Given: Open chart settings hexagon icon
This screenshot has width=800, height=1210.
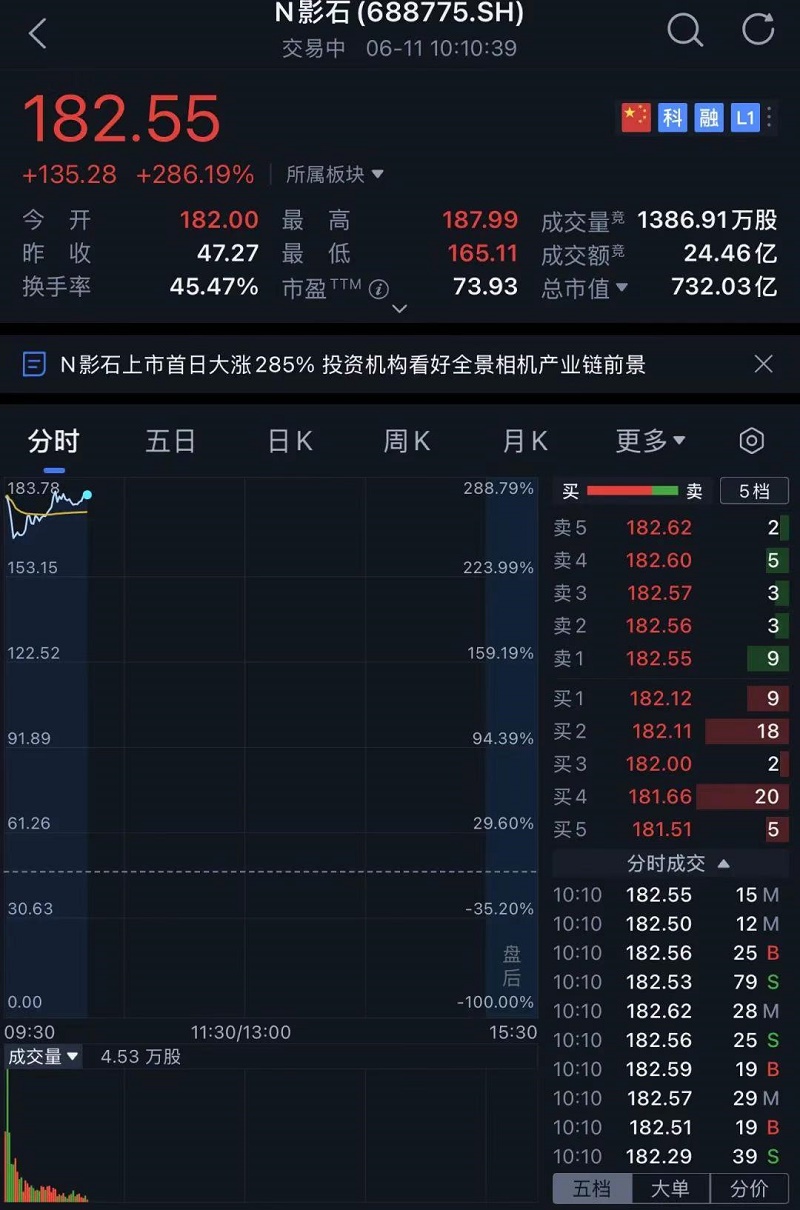Looking at the screenshot, I should tap(751, 441).
